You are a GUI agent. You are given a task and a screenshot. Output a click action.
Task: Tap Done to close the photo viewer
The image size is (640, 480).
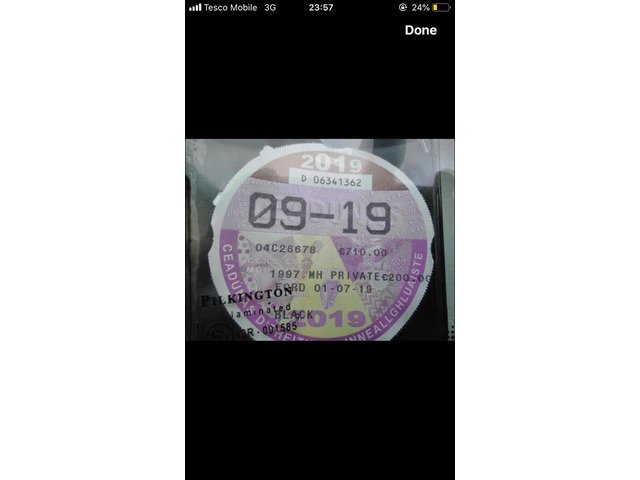pyautogui.click(x=420, y=30)
